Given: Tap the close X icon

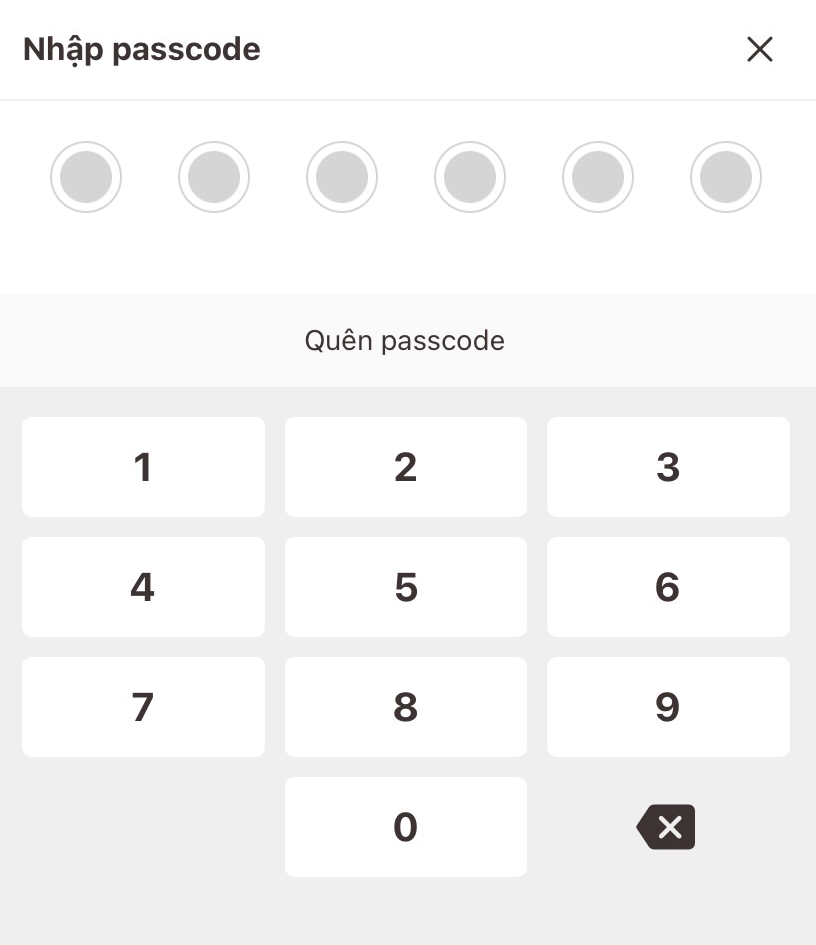Looking at the screenshot, I should (759, 49).
